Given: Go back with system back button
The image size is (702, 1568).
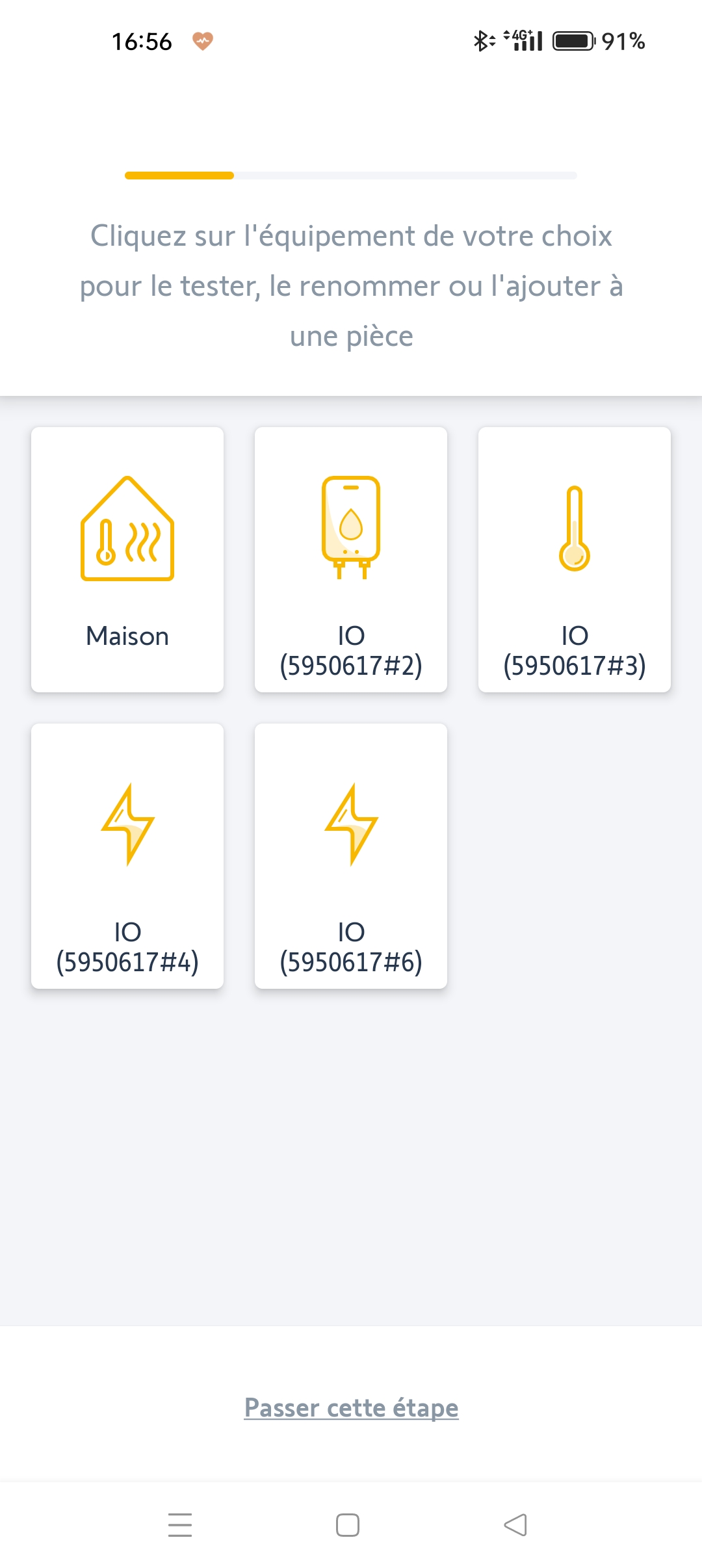Looking at the screenshot, I should pyautogui.click(x=515, y=1524).
